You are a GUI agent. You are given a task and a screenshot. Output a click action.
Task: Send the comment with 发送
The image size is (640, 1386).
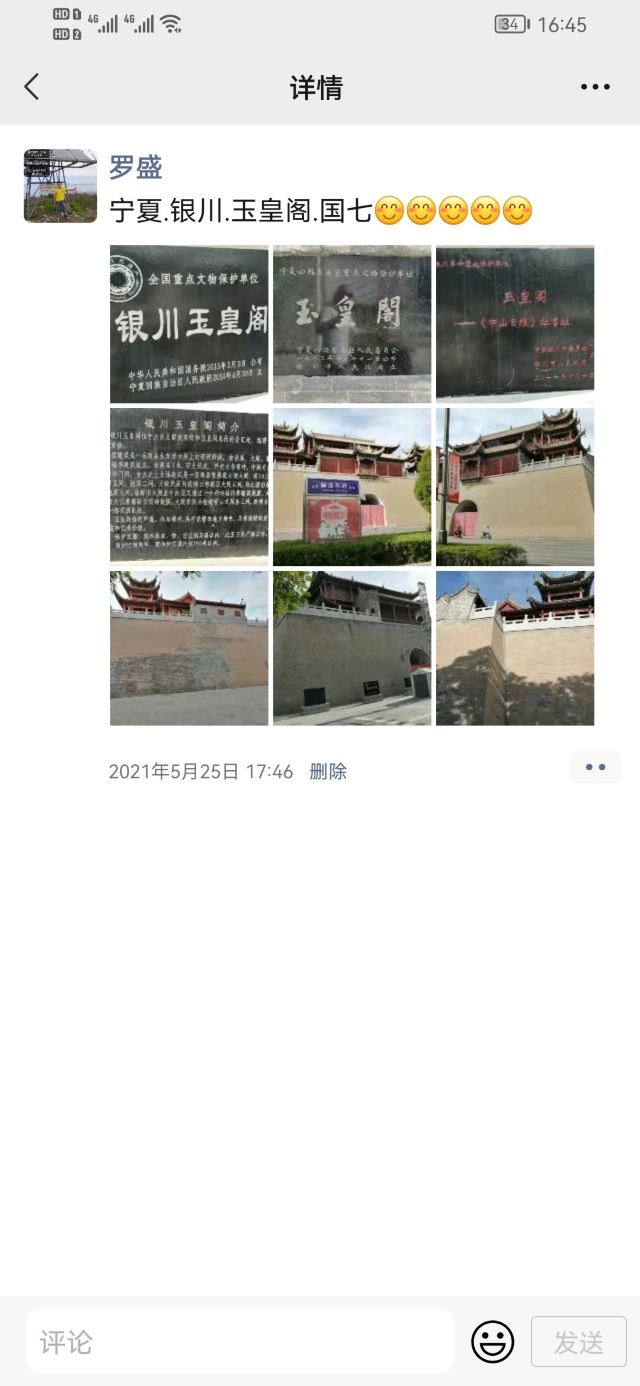click(x=579, y=1342)
